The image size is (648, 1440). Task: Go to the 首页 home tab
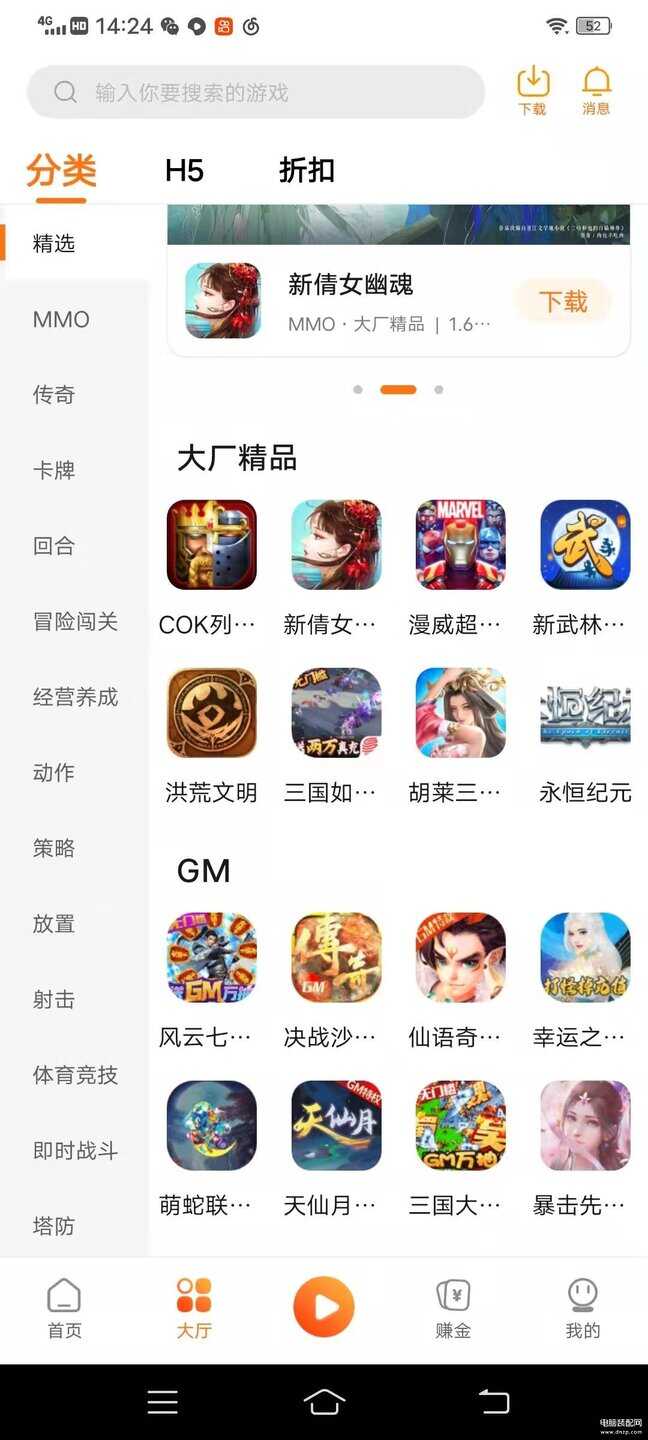coord(64,1308)
